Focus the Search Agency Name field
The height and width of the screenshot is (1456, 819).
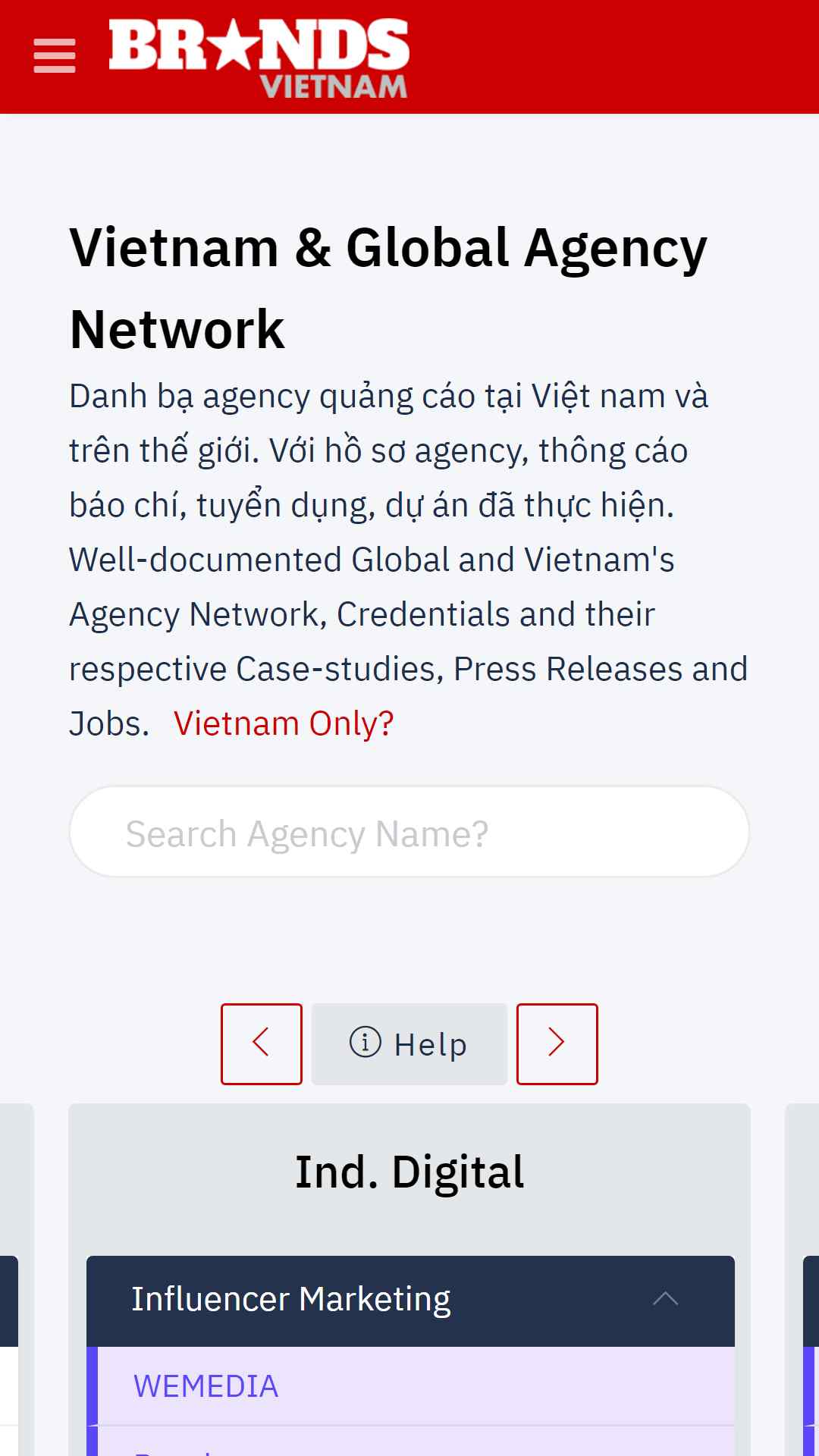(x=409, y=832)
